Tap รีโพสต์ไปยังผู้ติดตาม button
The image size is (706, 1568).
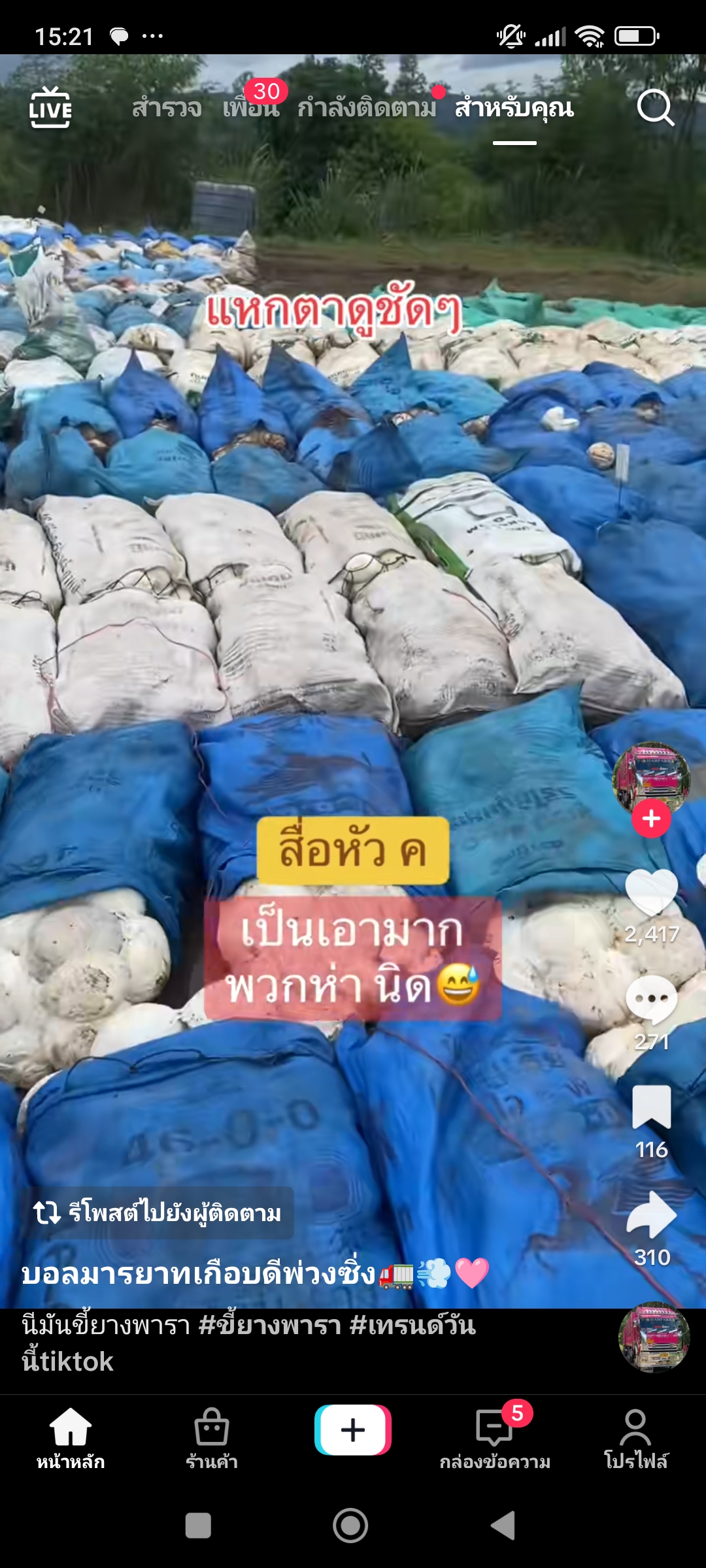158,1213
